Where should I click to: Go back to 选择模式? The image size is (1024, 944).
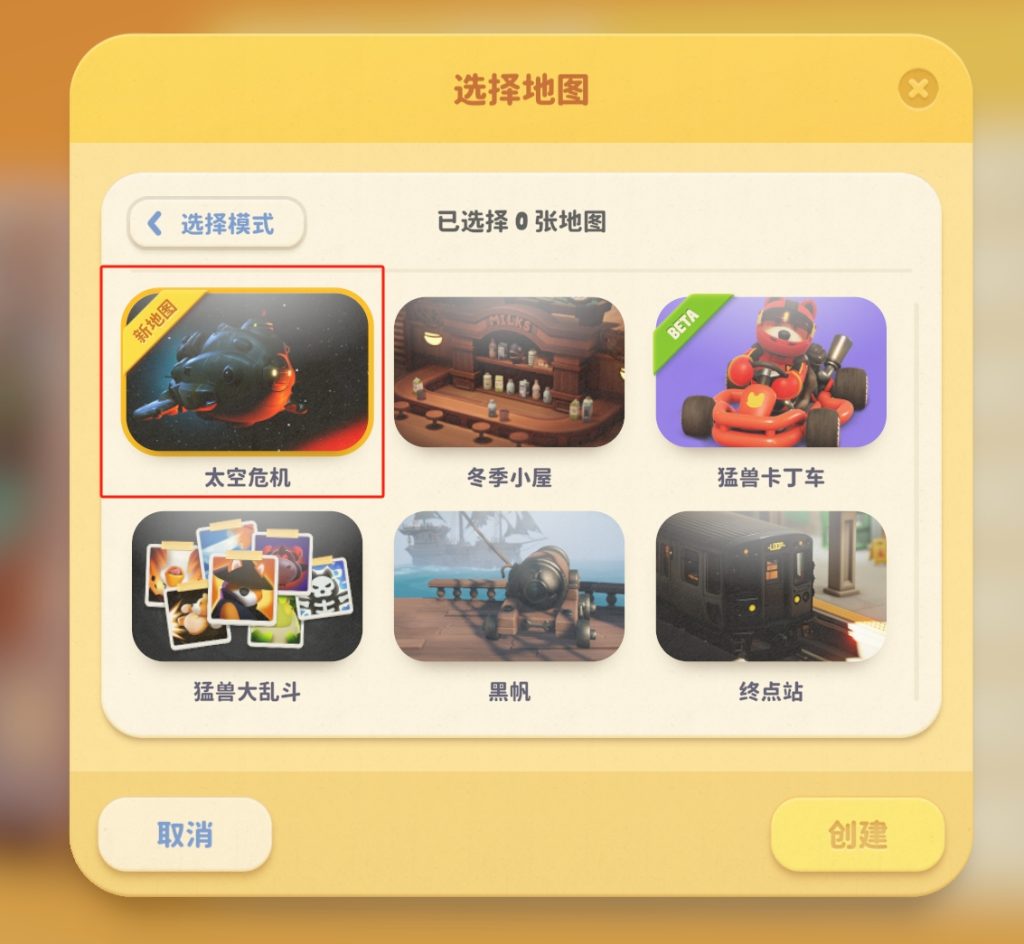coord(216,223)
